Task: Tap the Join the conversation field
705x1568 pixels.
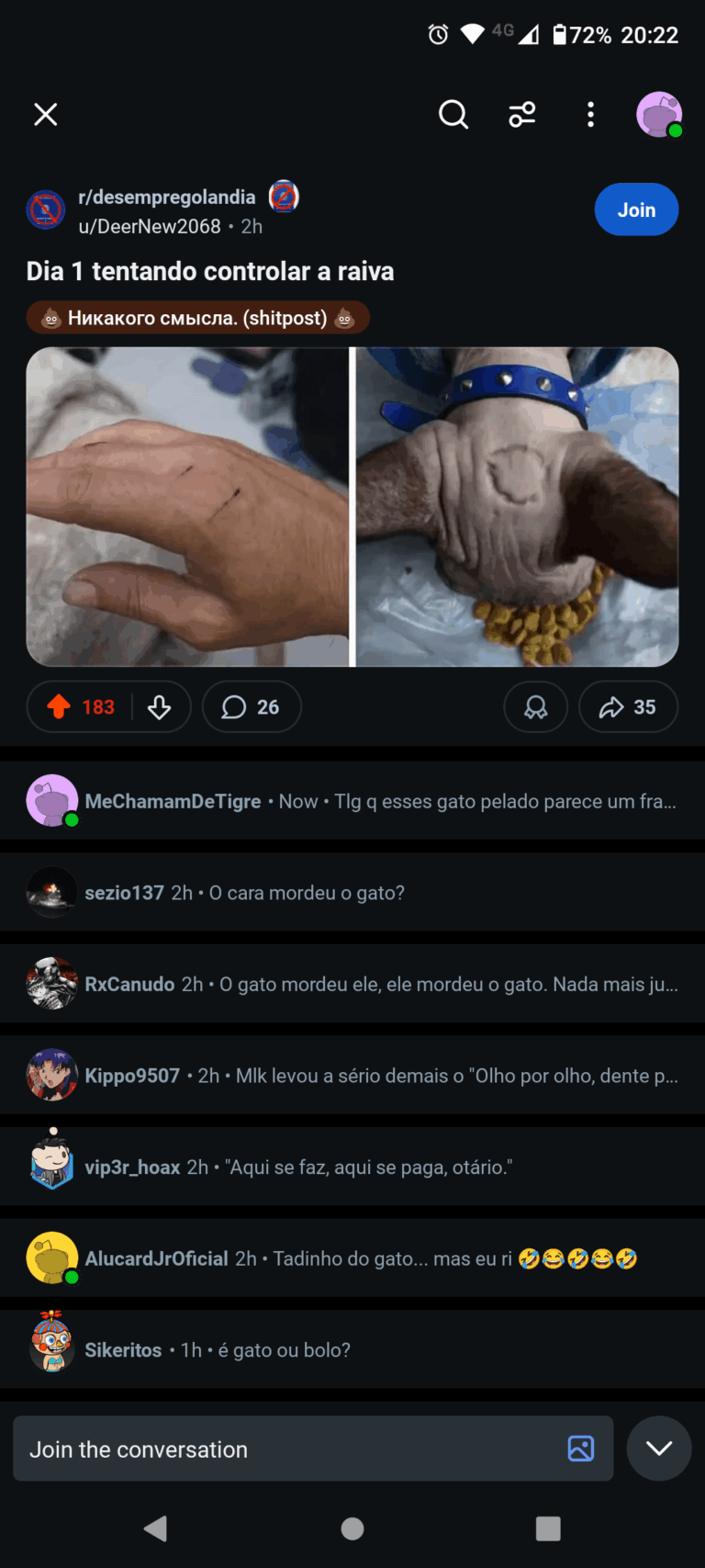Action: click(285, 1450)
